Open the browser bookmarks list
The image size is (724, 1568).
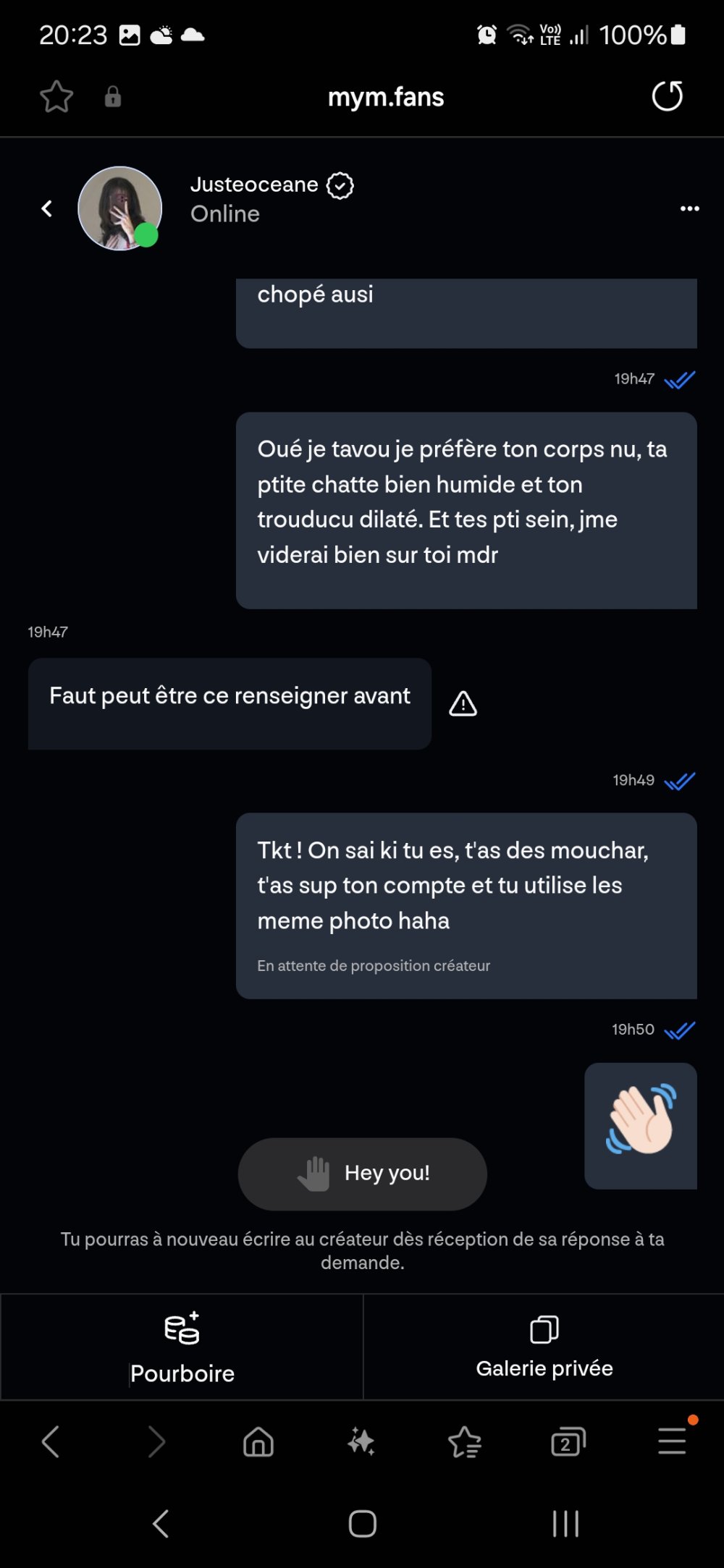tap(465, 1441)
